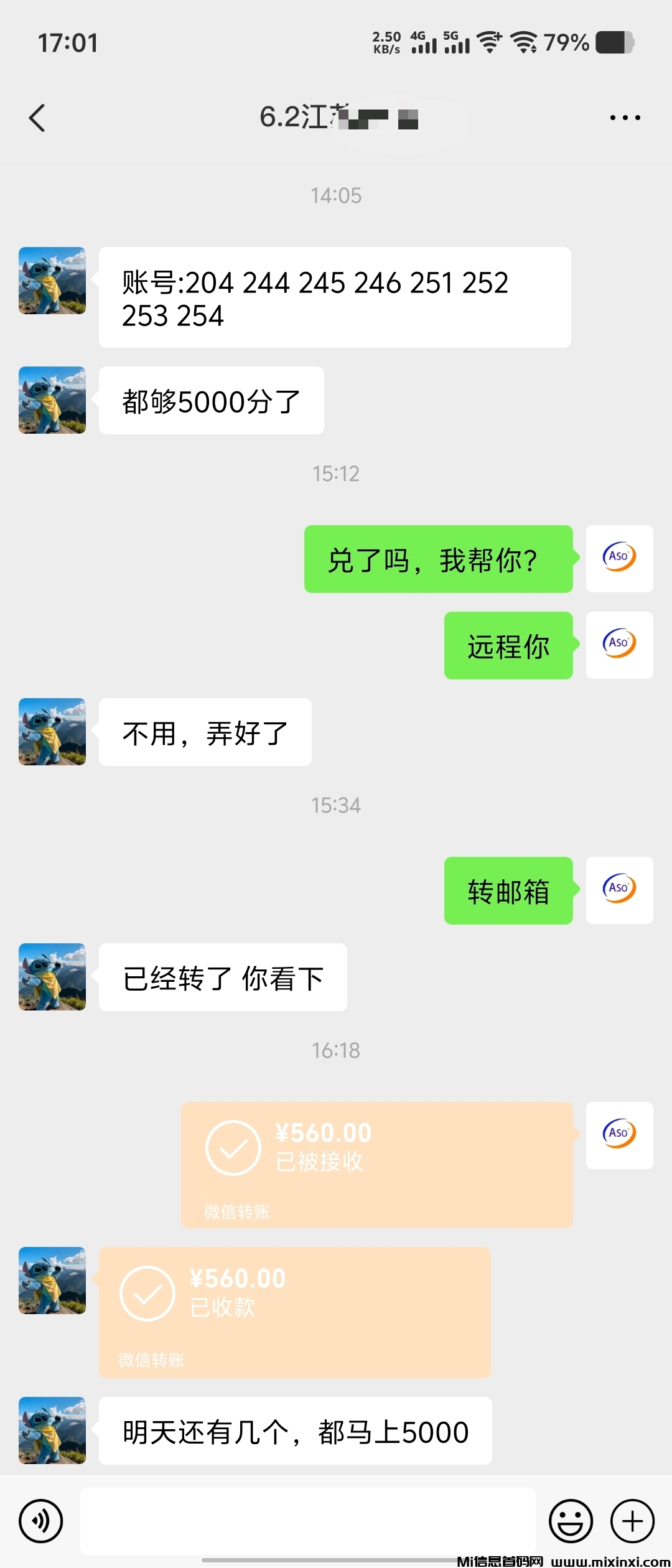672x1568 pixels.
Task: Go back to the chat list
Action: [37, 118]
